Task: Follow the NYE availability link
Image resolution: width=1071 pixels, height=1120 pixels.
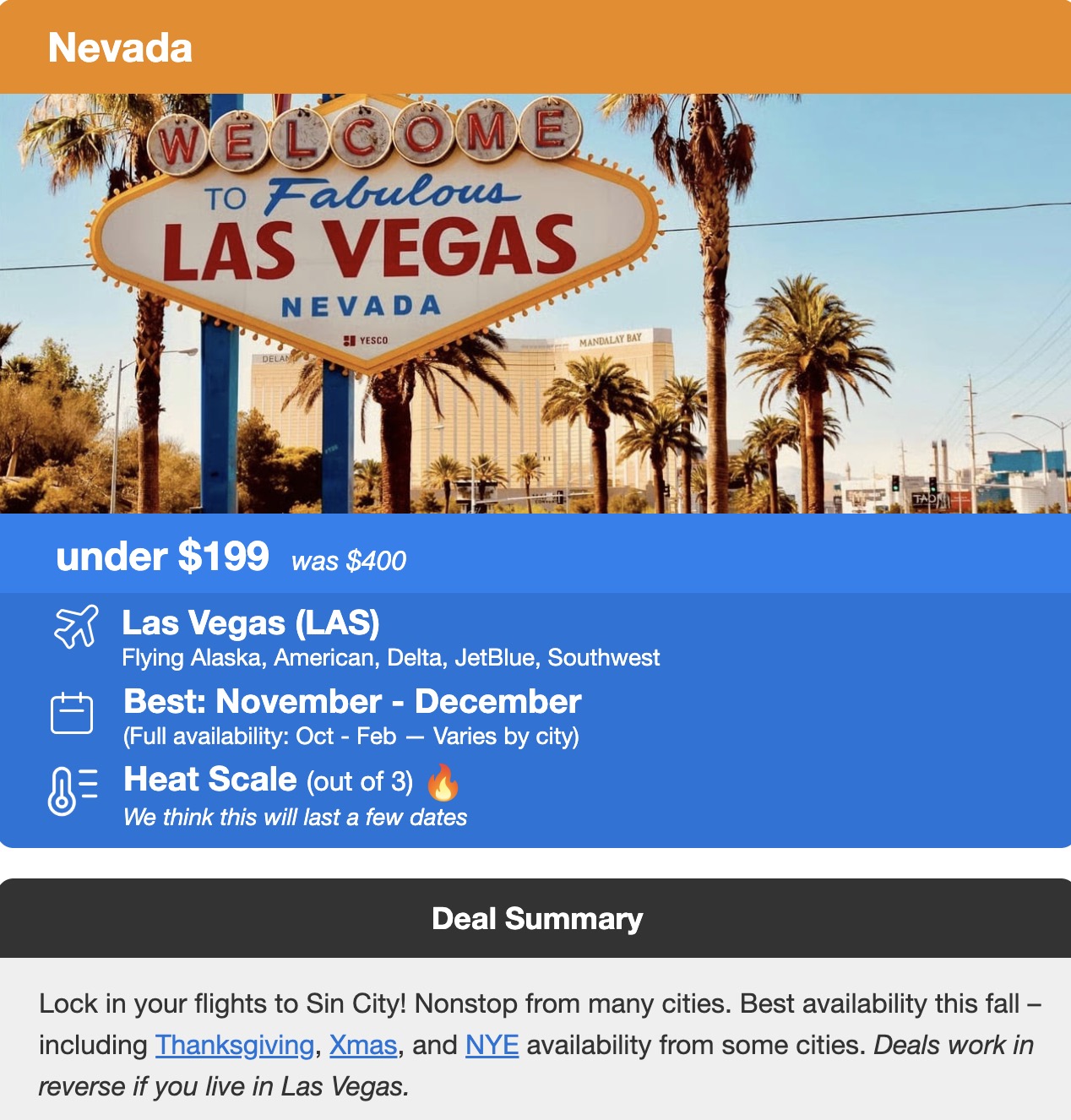Action: tap(492, 1045)
